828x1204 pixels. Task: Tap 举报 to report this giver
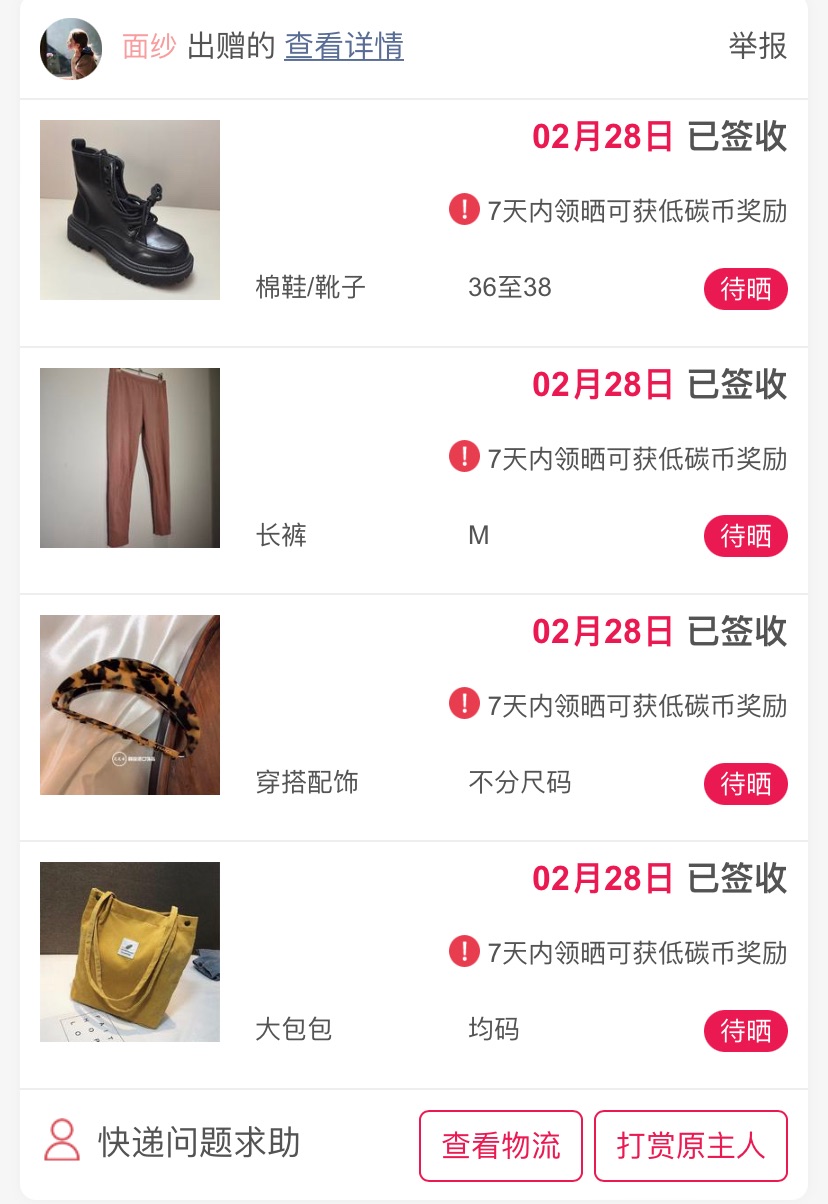(x=757, y=46)
